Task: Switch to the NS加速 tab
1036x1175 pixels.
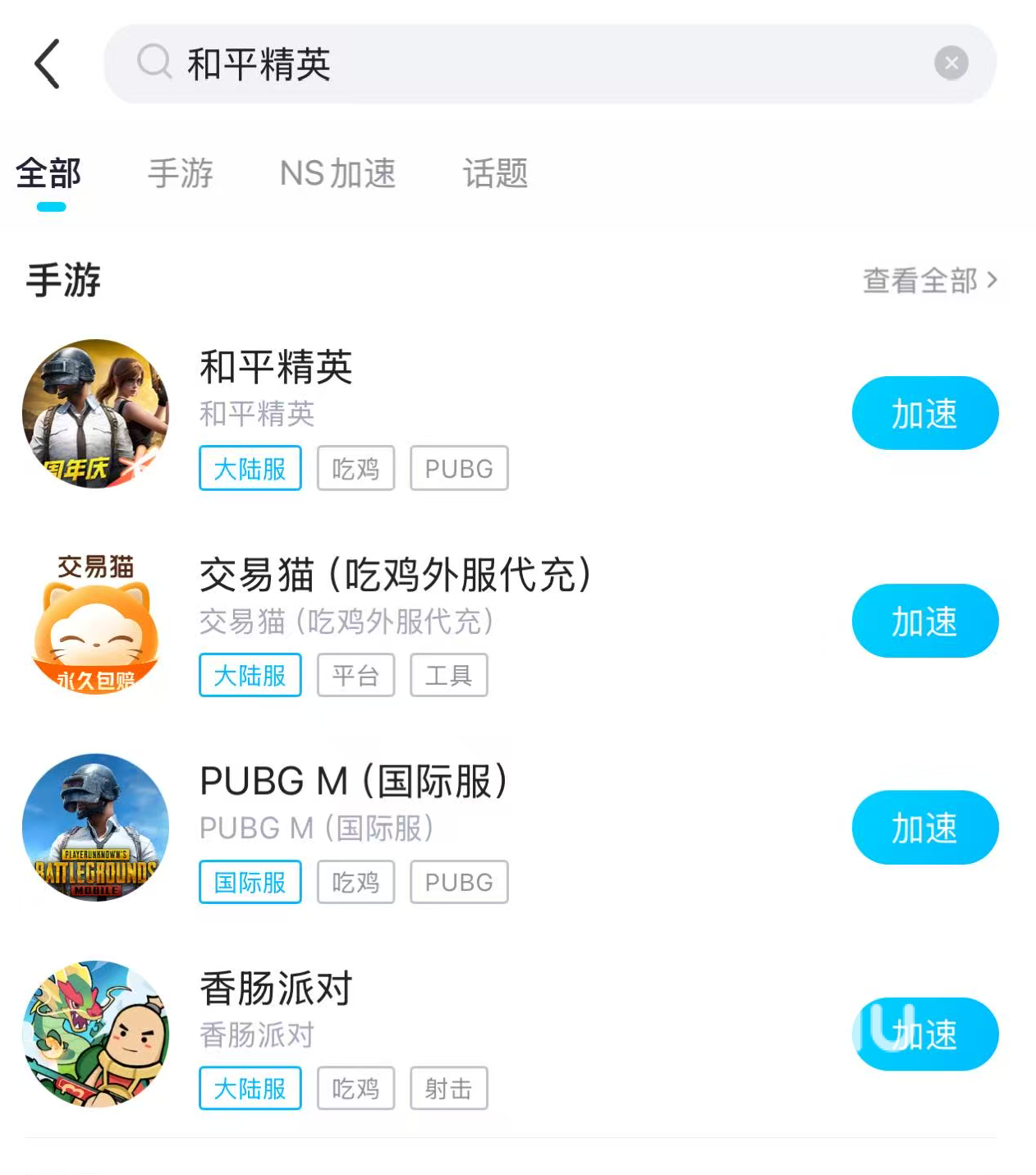Action: click(x=337, y=173)
